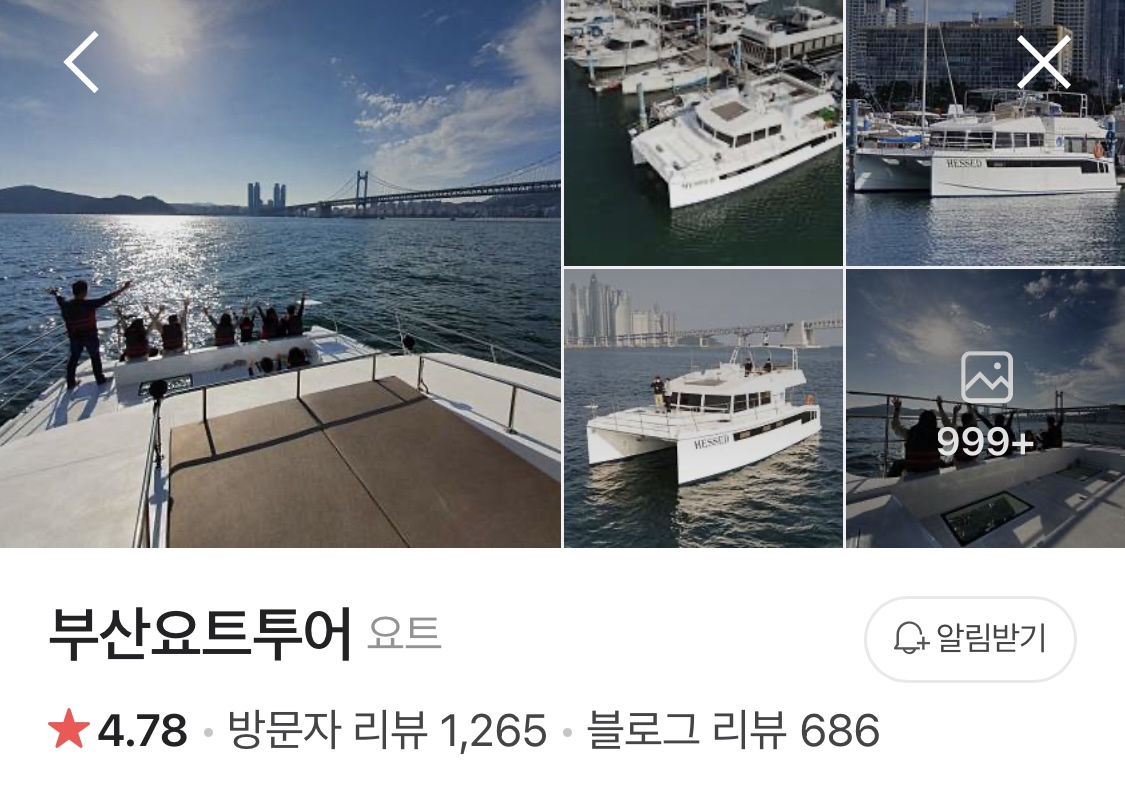
Task: Open the 999+ photos gallery tile
Action: pos(985,408)
